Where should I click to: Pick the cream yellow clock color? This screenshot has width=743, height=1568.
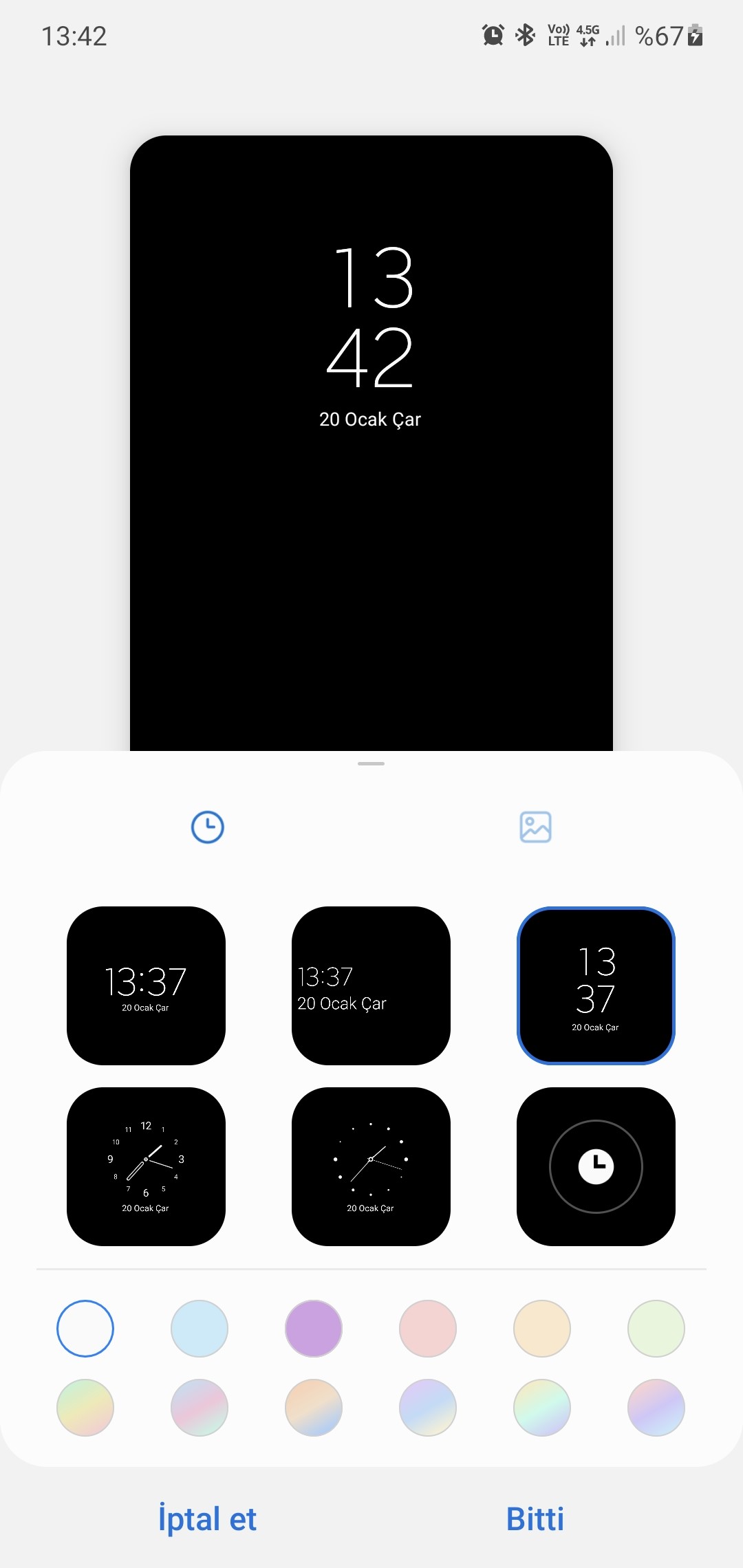[542, 1328]
